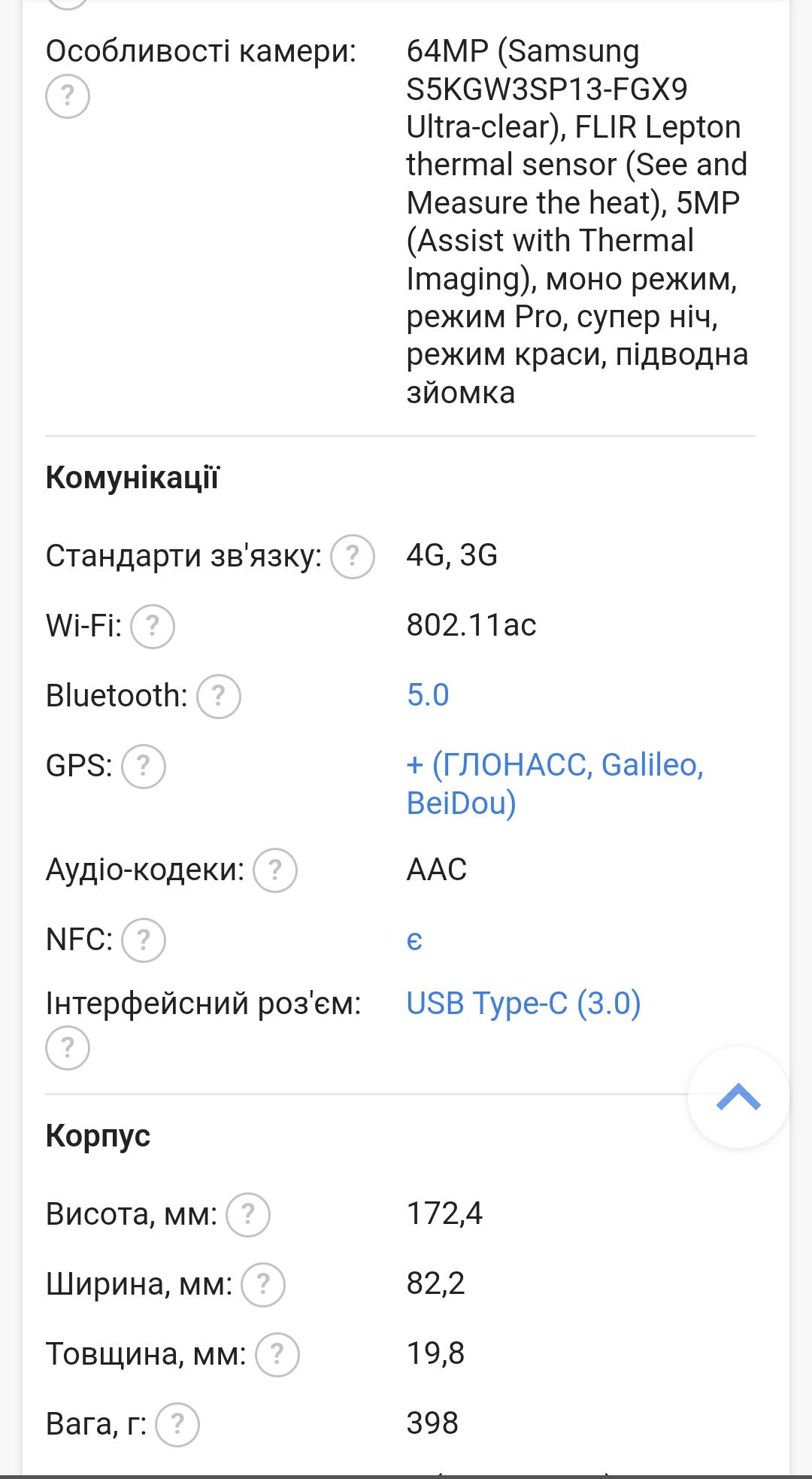Tap help icon next to Висота, мм
The height and width of the screenshot is (1479, 812).
coord(248,1215)
